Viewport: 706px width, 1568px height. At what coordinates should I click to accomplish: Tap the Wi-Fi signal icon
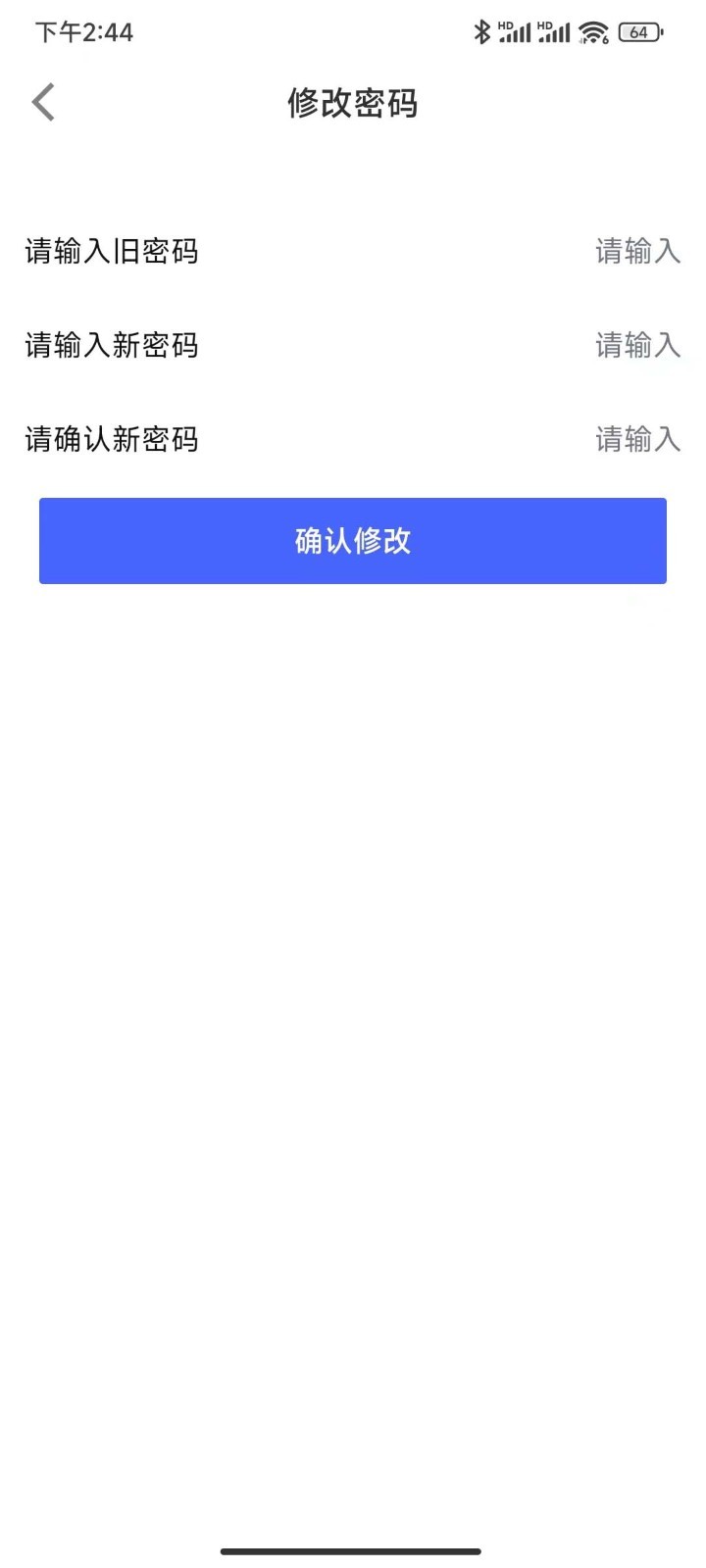point(592,31)
